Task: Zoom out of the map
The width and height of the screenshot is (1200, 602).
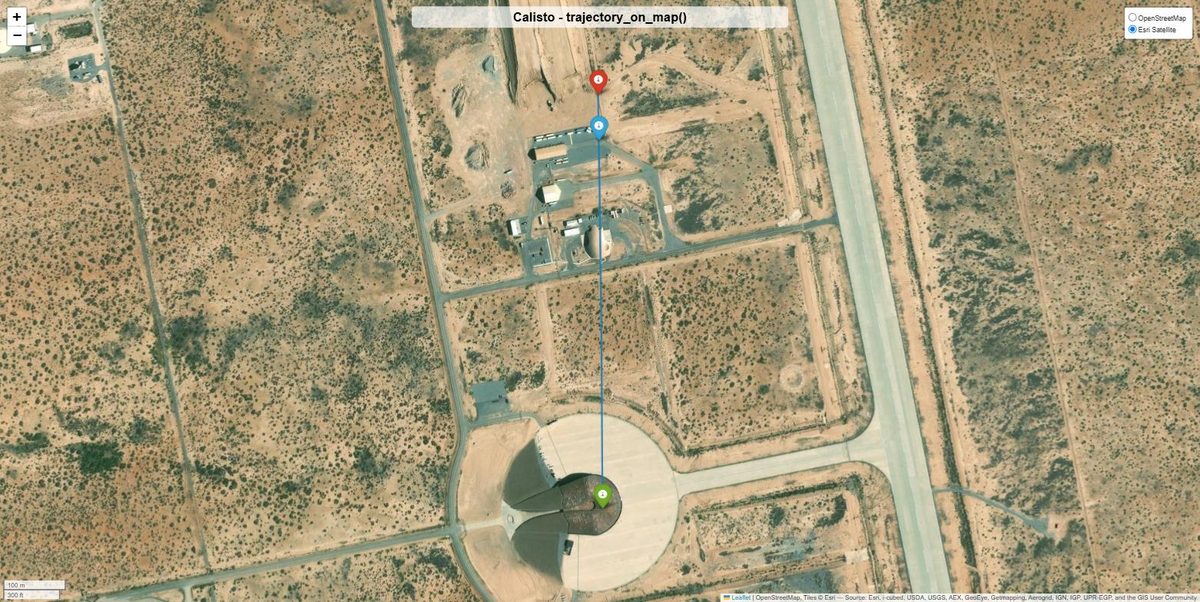Action: 17,37
